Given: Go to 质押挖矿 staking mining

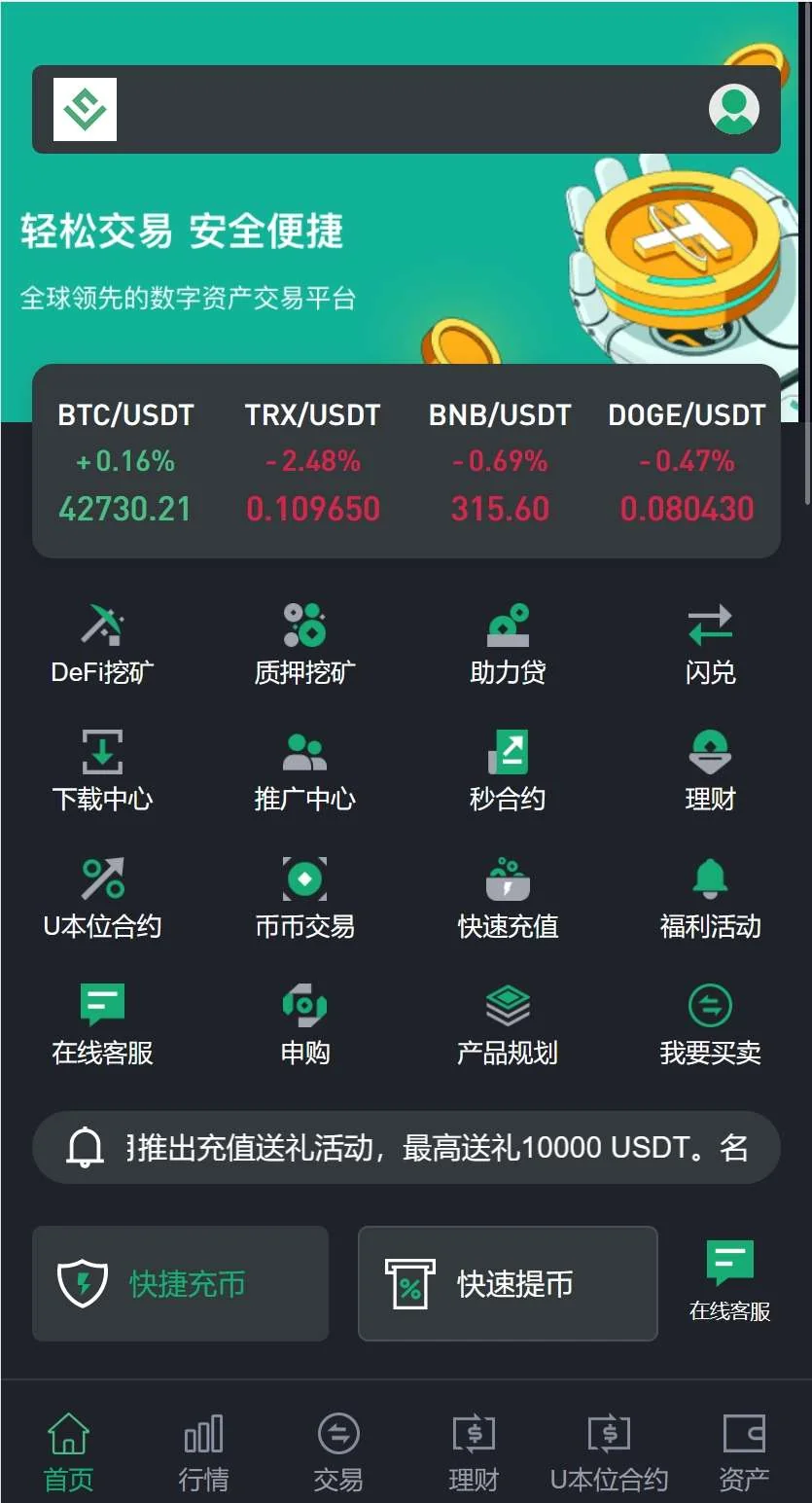Looking at the screenshot, I should pos(304,643).
